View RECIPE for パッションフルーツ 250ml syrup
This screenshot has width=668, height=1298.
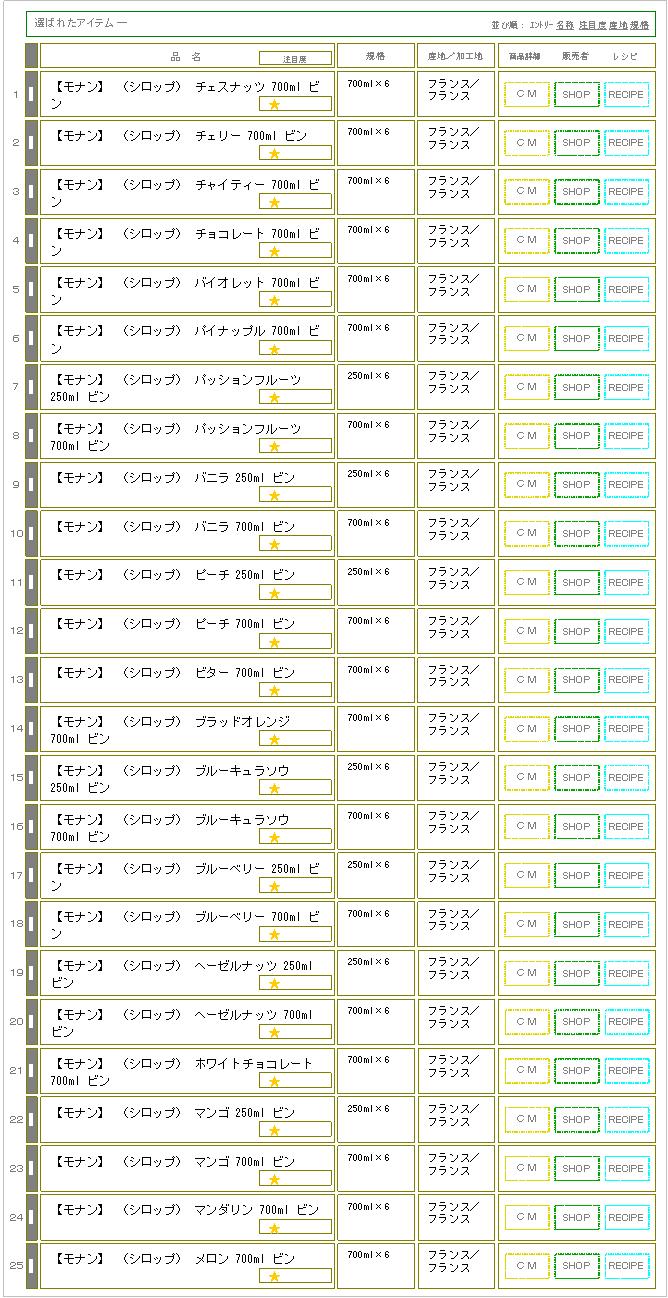(626, 388)
